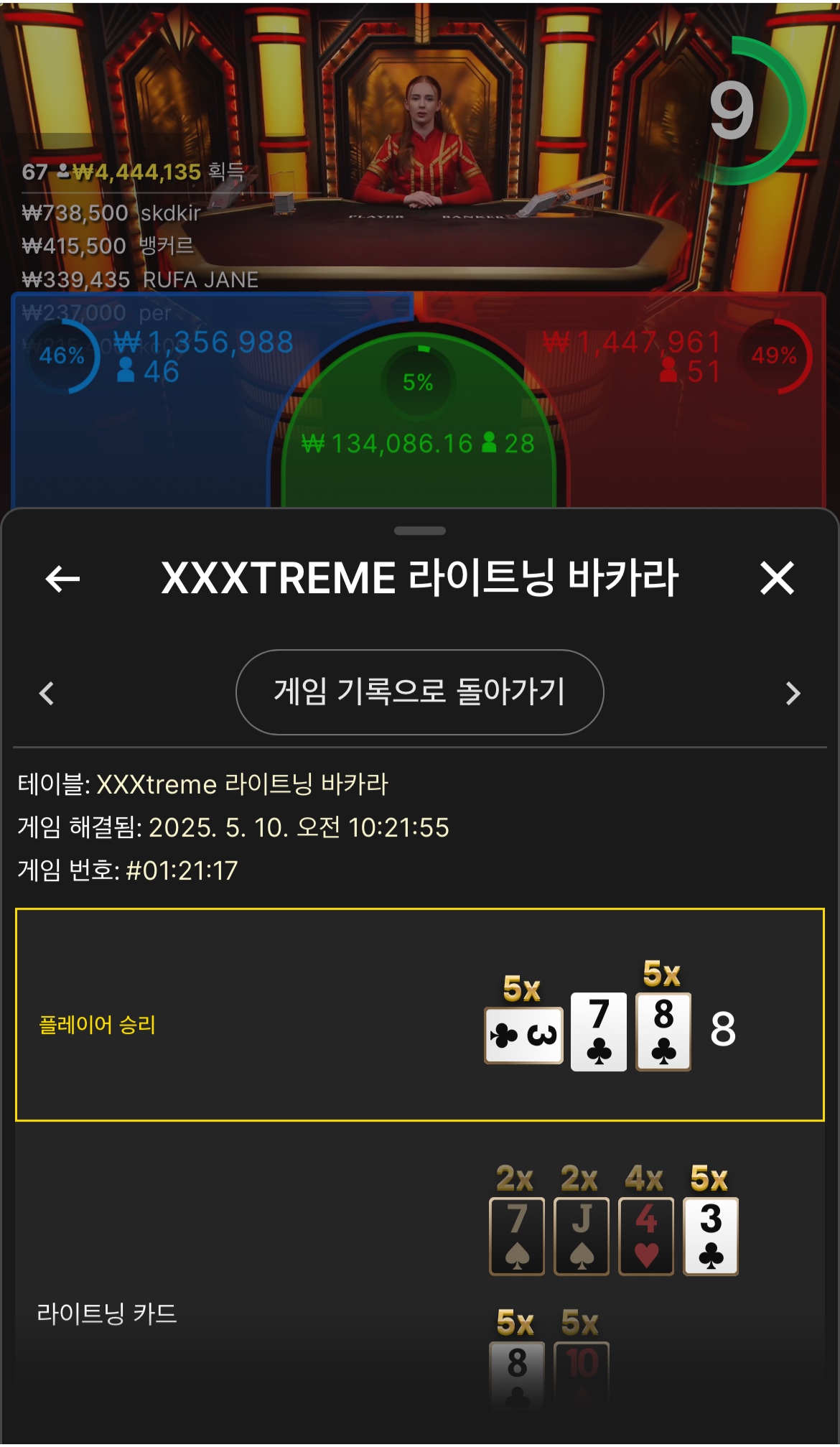Tap the back arrow beside XXXTREME title
Viewport: 840px width, 1447px height.
[x=62, y=579]
